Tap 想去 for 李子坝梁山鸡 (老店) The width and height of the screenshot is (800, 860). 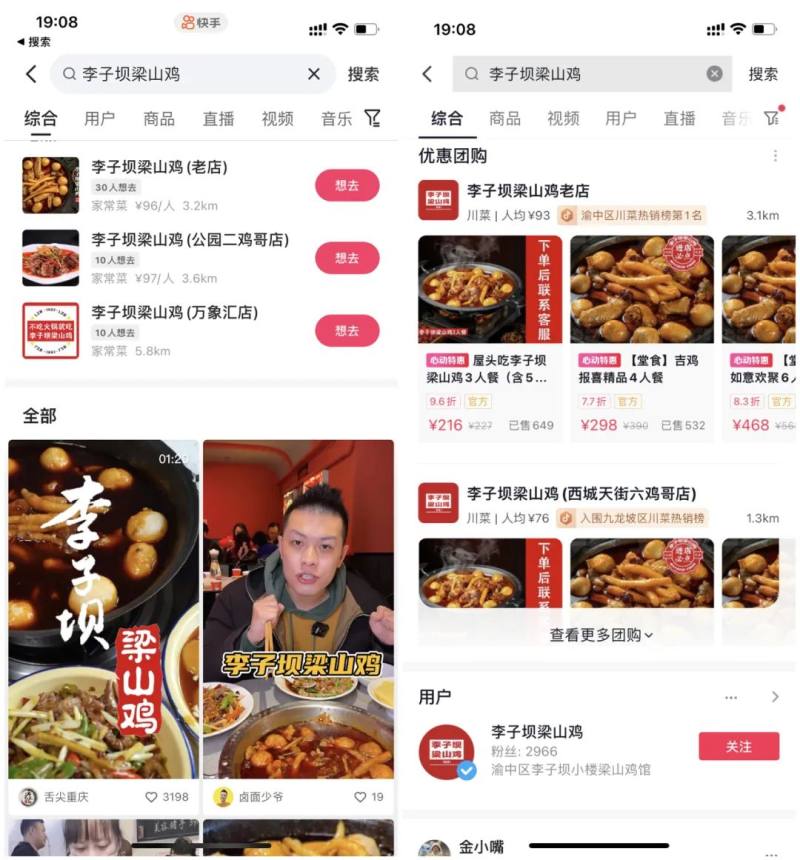click(347, 185)
